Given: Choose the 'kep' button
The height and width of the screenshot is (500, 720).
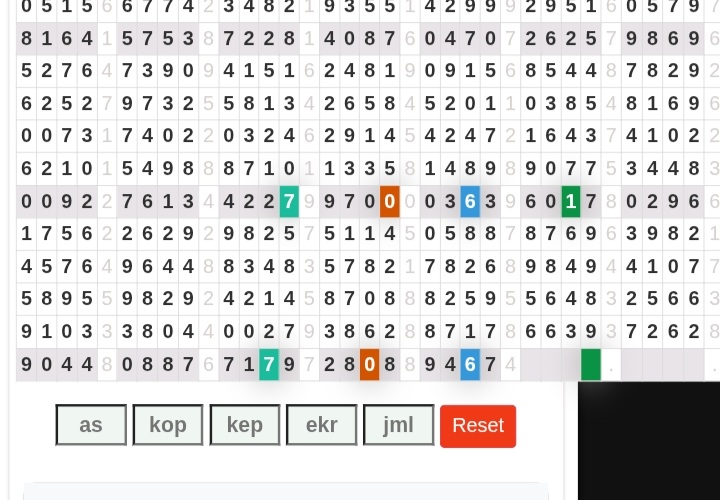Looking at the screenshot, I should pyautogui.click(x=245, y=425).
